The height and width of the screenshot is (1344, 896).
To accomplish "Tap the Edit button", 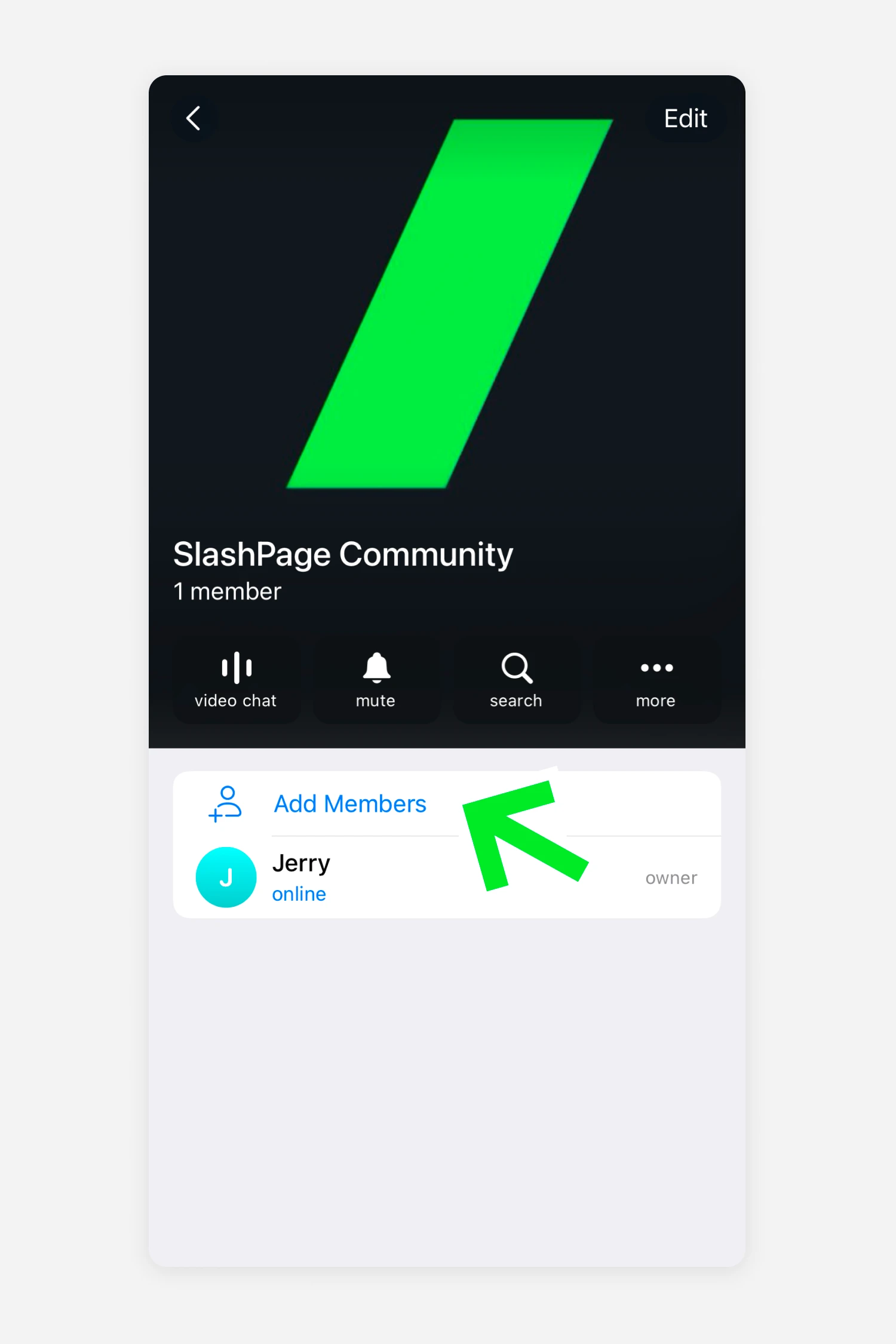I will coord(685,118).
